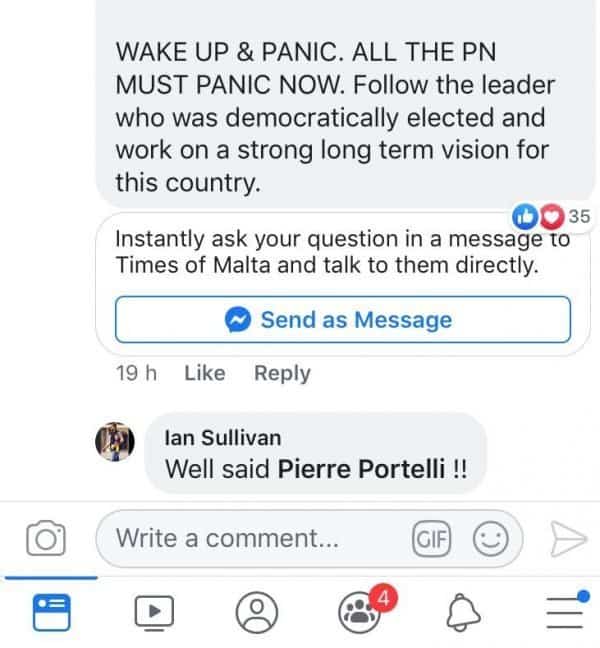Switch to the Watch video tab

[x=154, y=610]
